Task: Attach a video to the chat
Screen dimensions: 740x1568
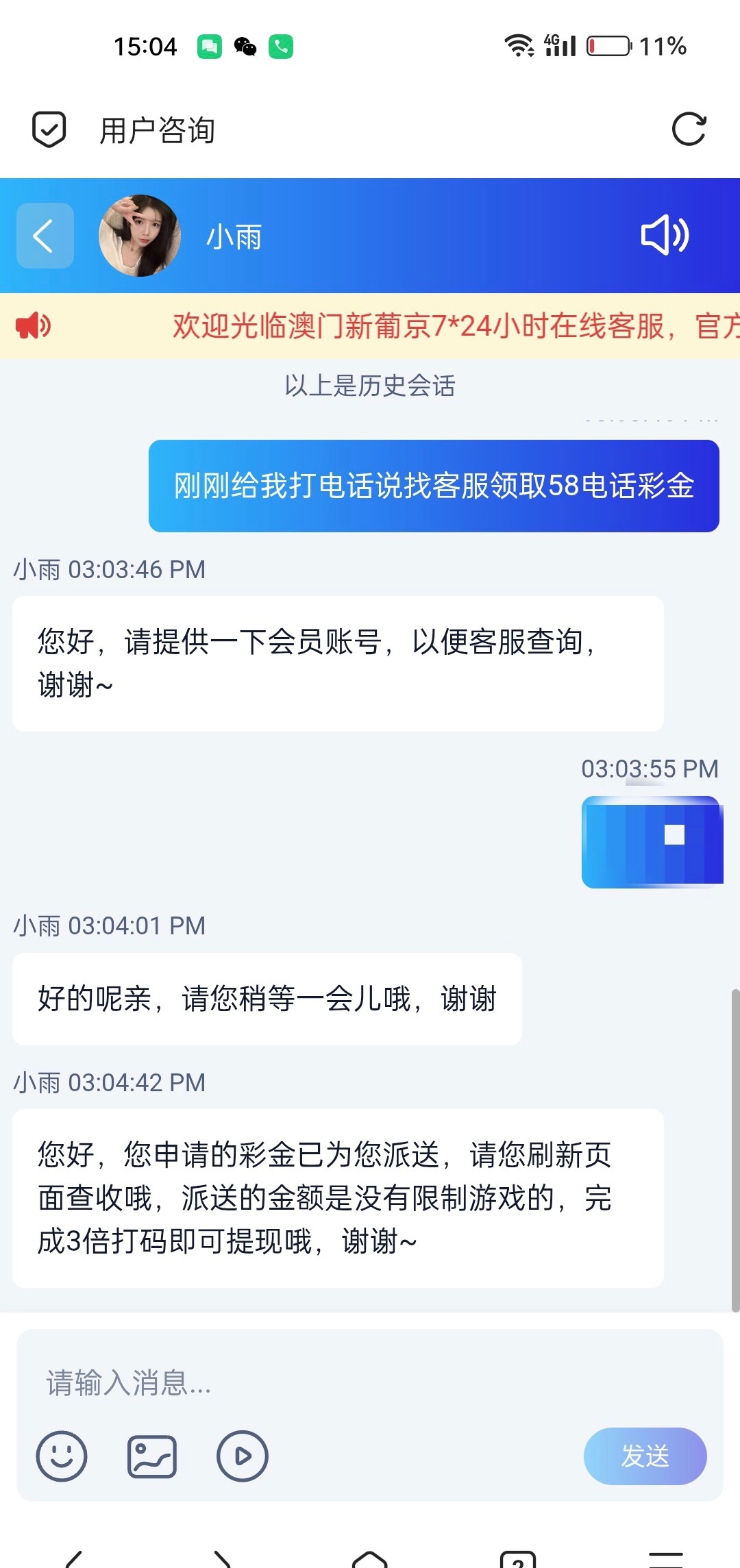Action: pos(242,1456)
